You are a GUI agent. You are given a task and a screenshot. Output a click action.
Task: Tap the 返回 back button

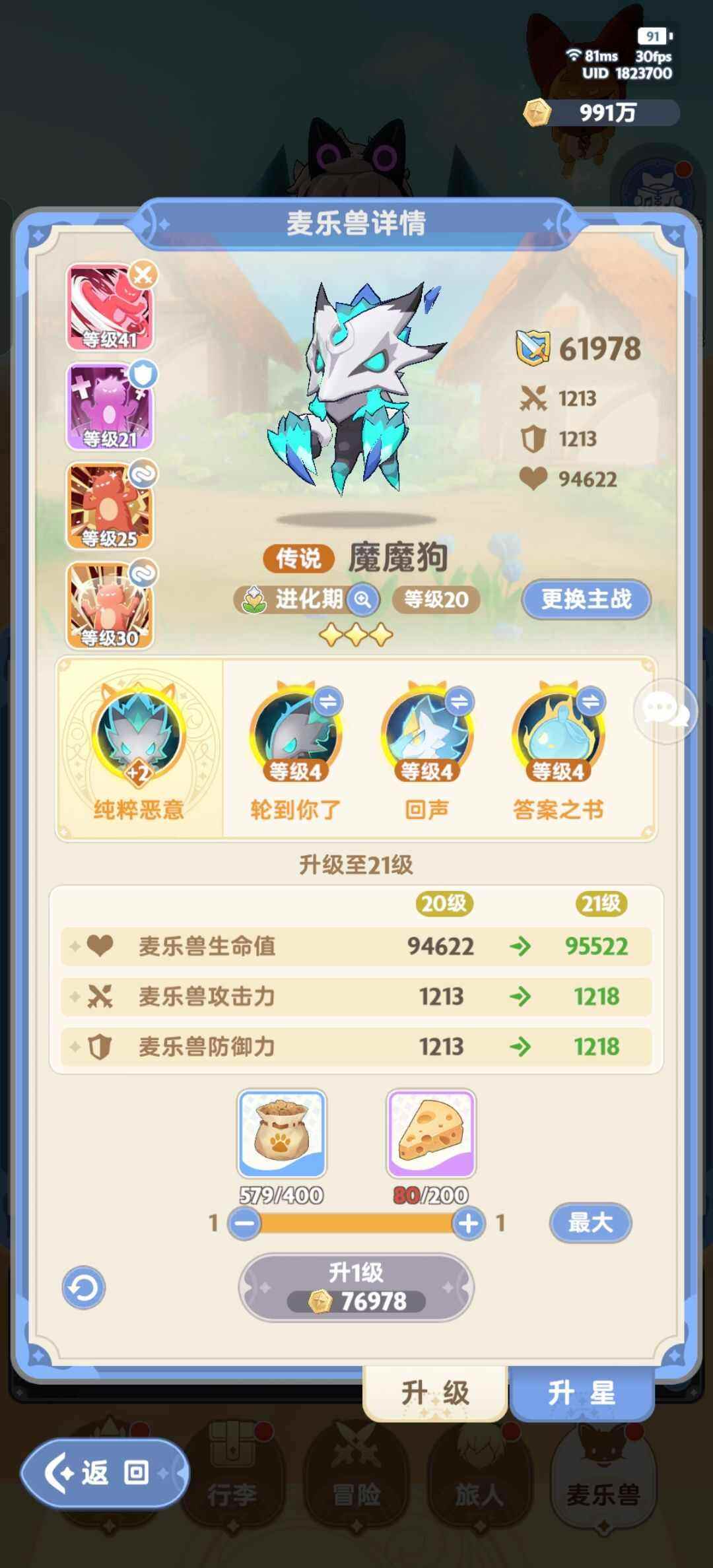104,1472
